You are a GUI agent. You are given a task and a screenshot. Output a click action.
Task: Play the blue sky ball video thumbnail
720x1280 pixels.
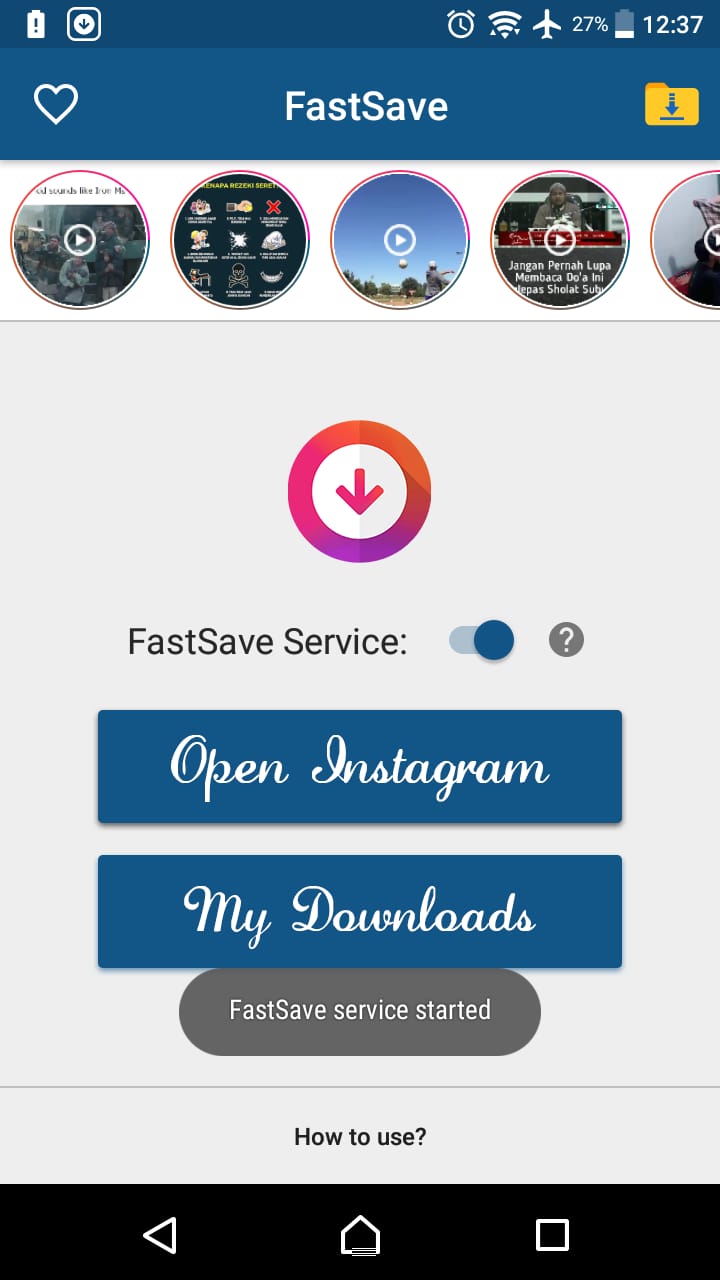[400, 240]
